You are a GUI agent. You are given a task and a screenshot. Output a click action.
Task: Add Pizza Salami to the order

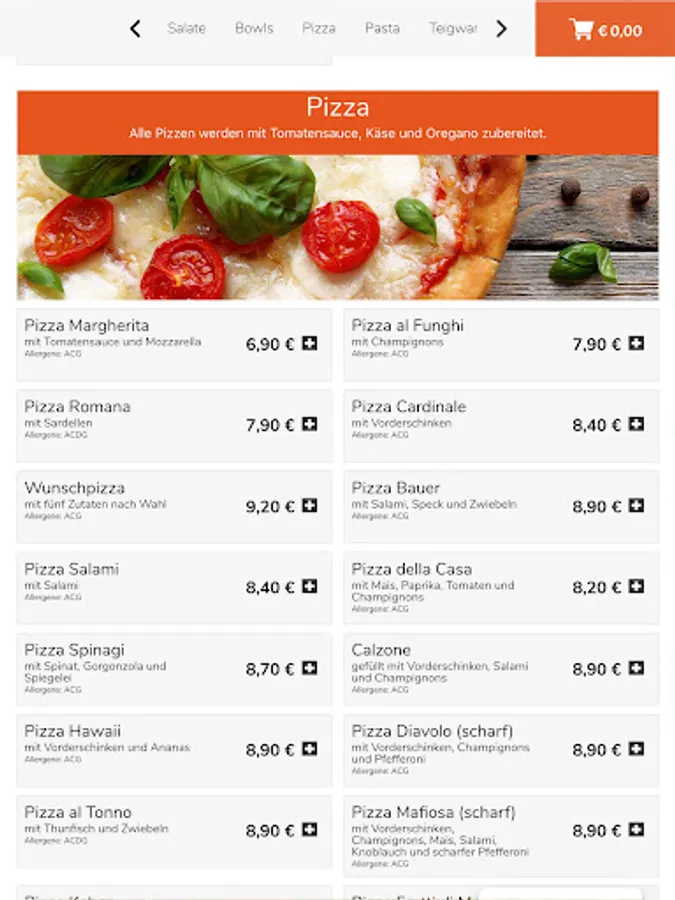310,587
